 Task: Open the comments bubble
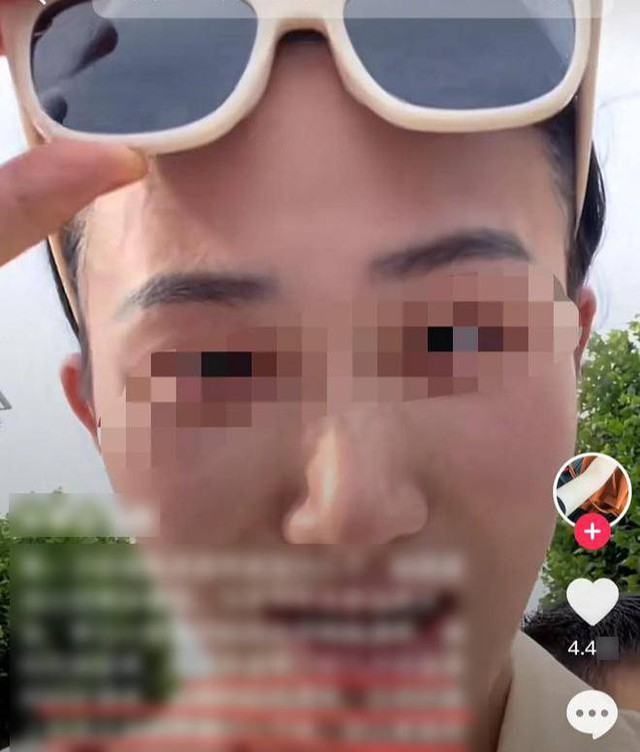pos(592,713)
